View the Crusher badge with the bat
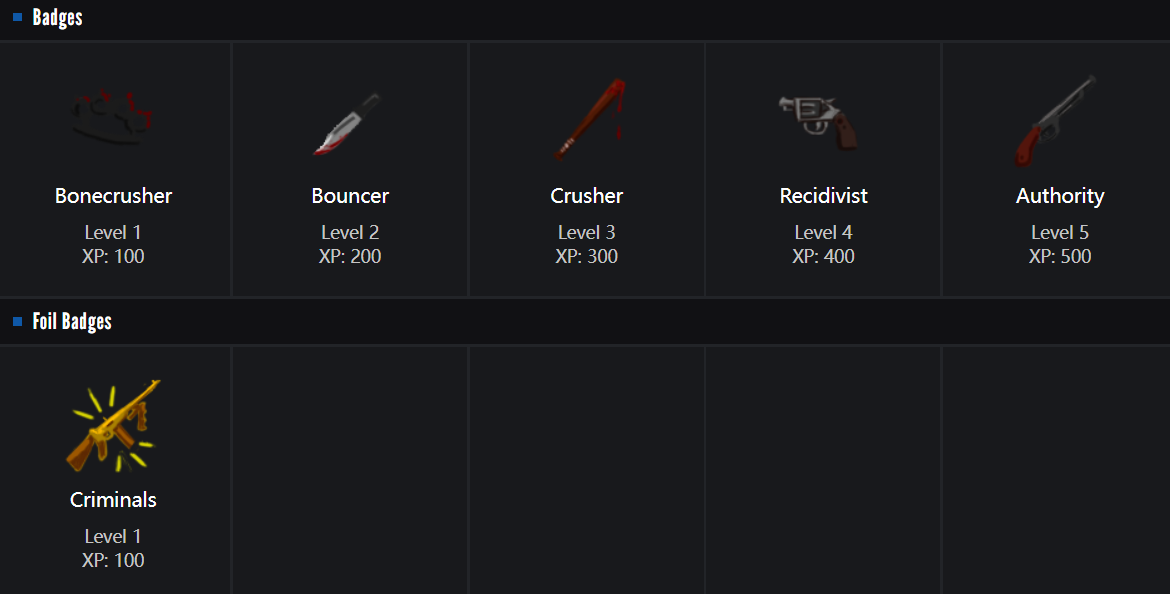 pos(587,168)
